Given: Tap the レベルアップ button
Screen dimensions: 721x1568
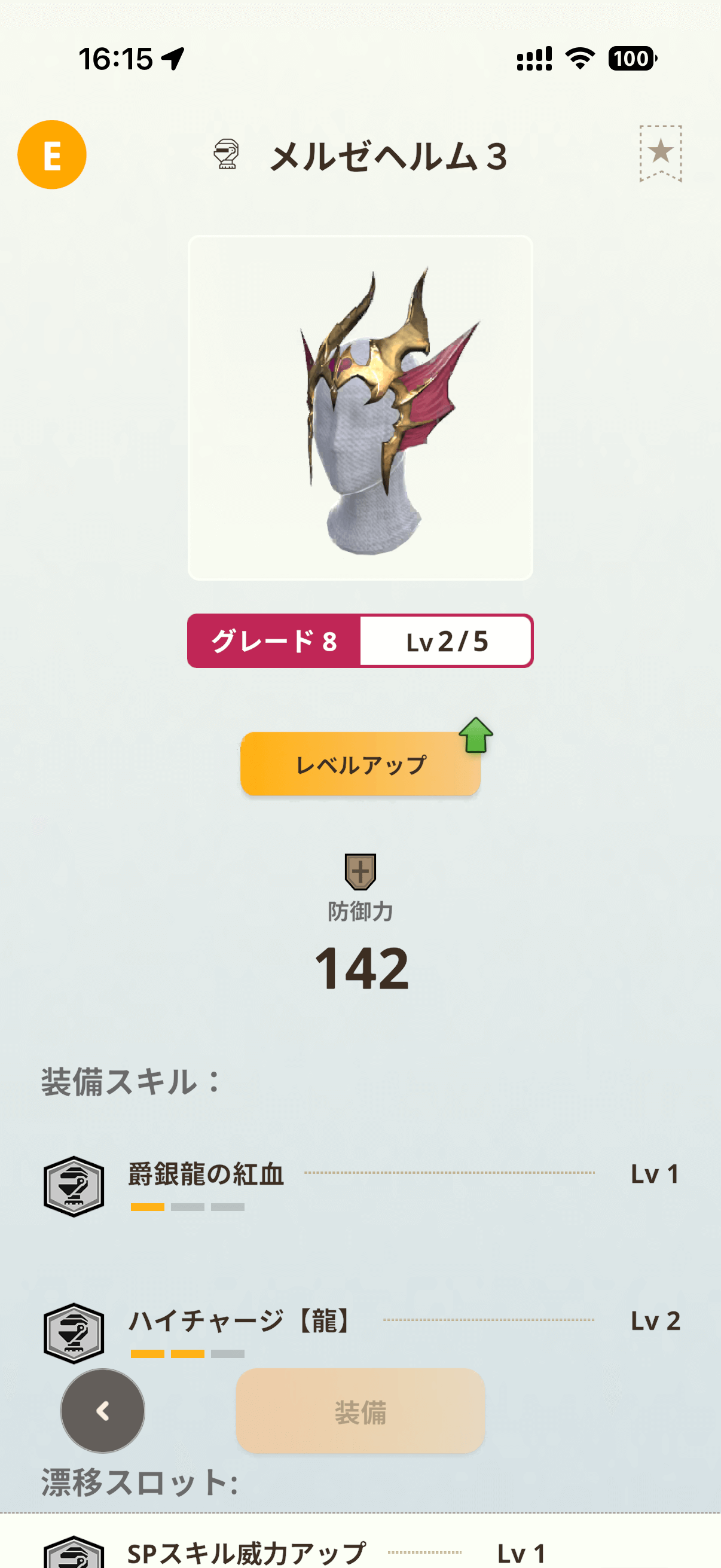Looking at the screenshot, I should pos(360,764).
